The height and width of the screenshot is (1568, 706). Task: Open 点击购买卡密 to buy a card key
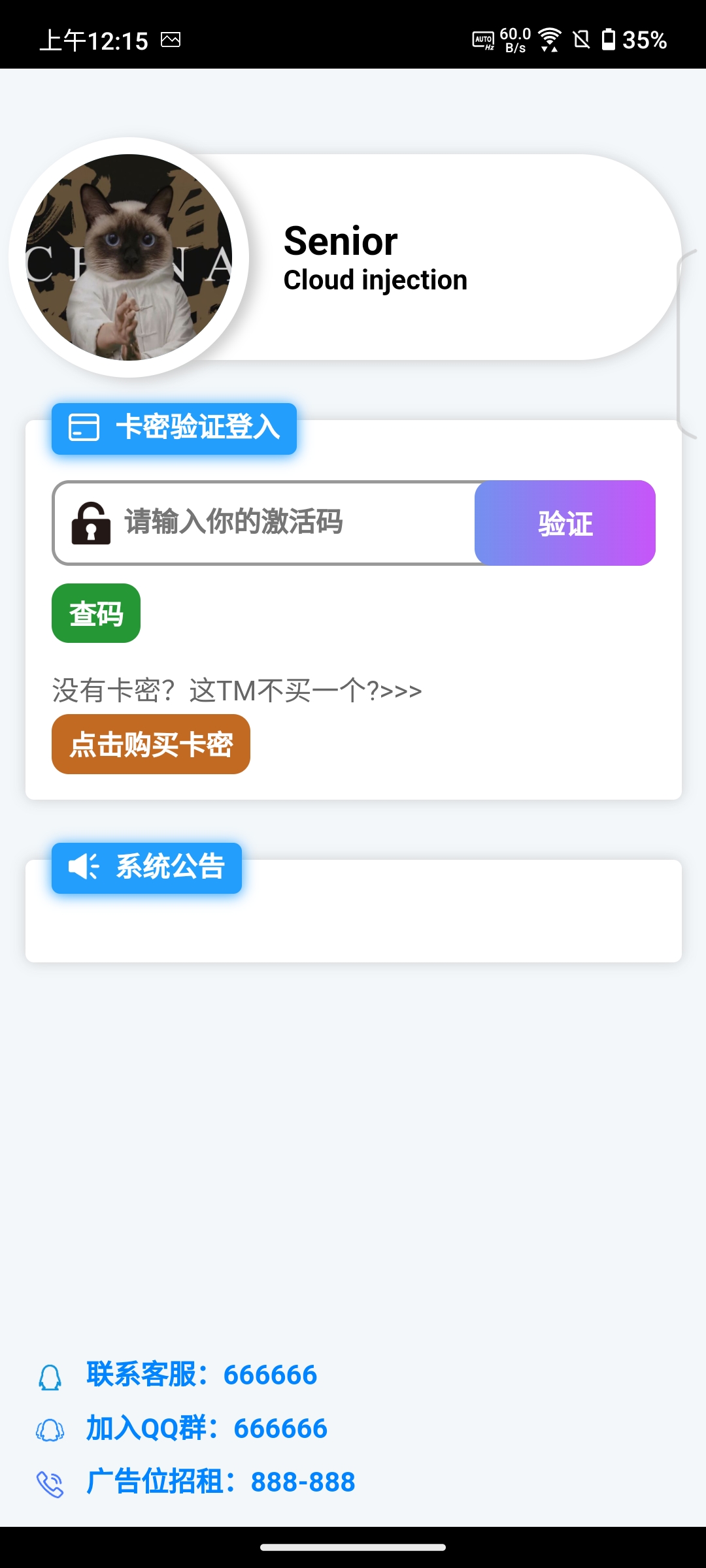(151, 744)
